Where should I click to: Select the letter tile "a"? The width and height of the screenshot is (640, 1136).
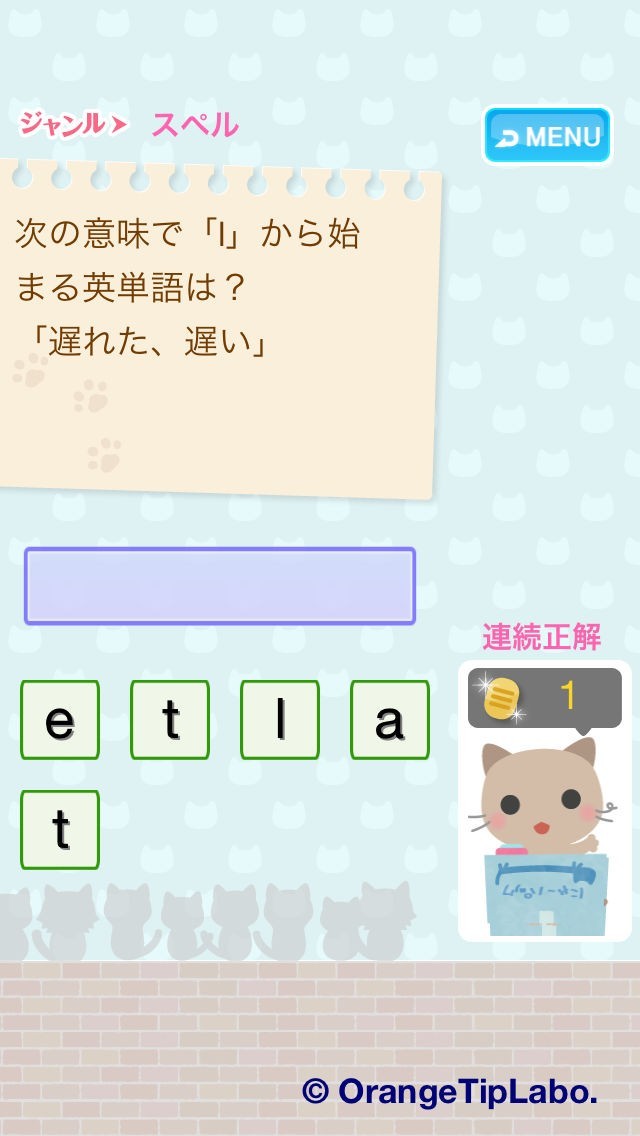point(390,719)
